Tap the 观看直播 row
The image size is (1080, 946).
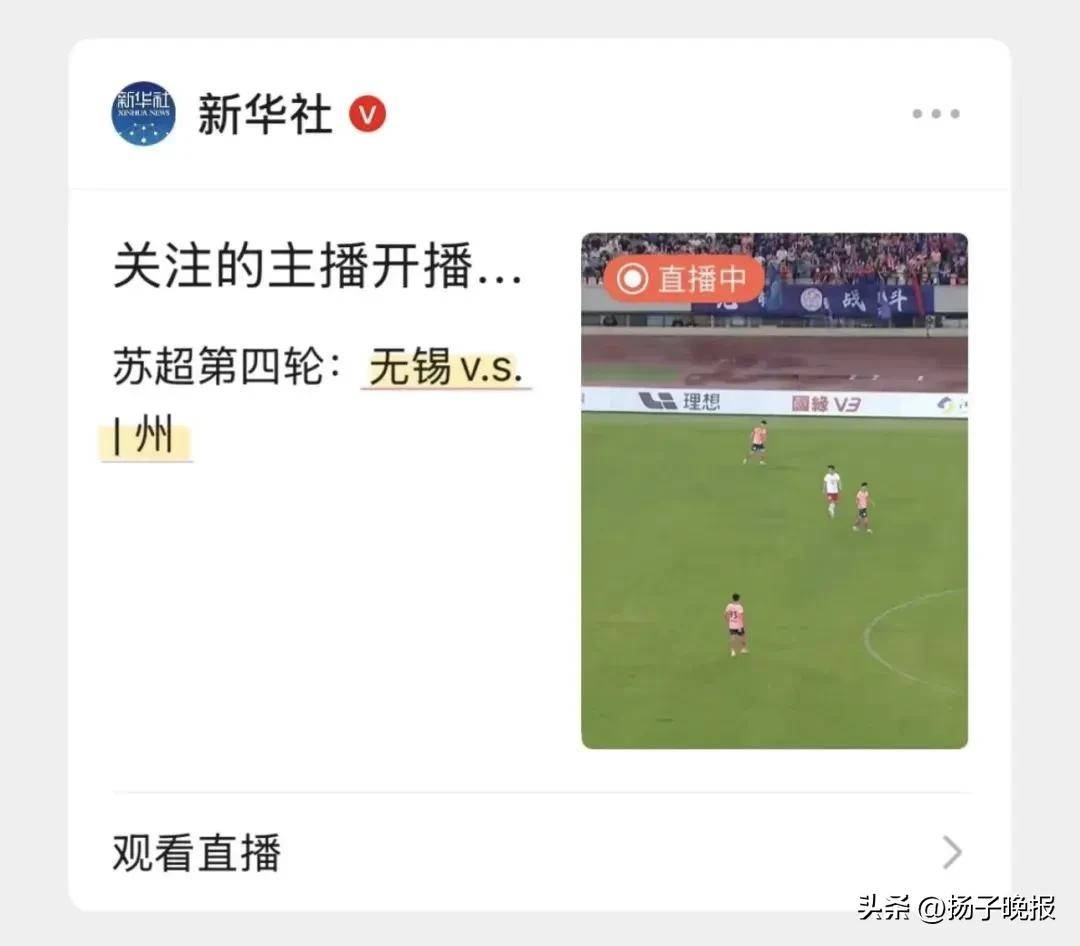[538, 853]
